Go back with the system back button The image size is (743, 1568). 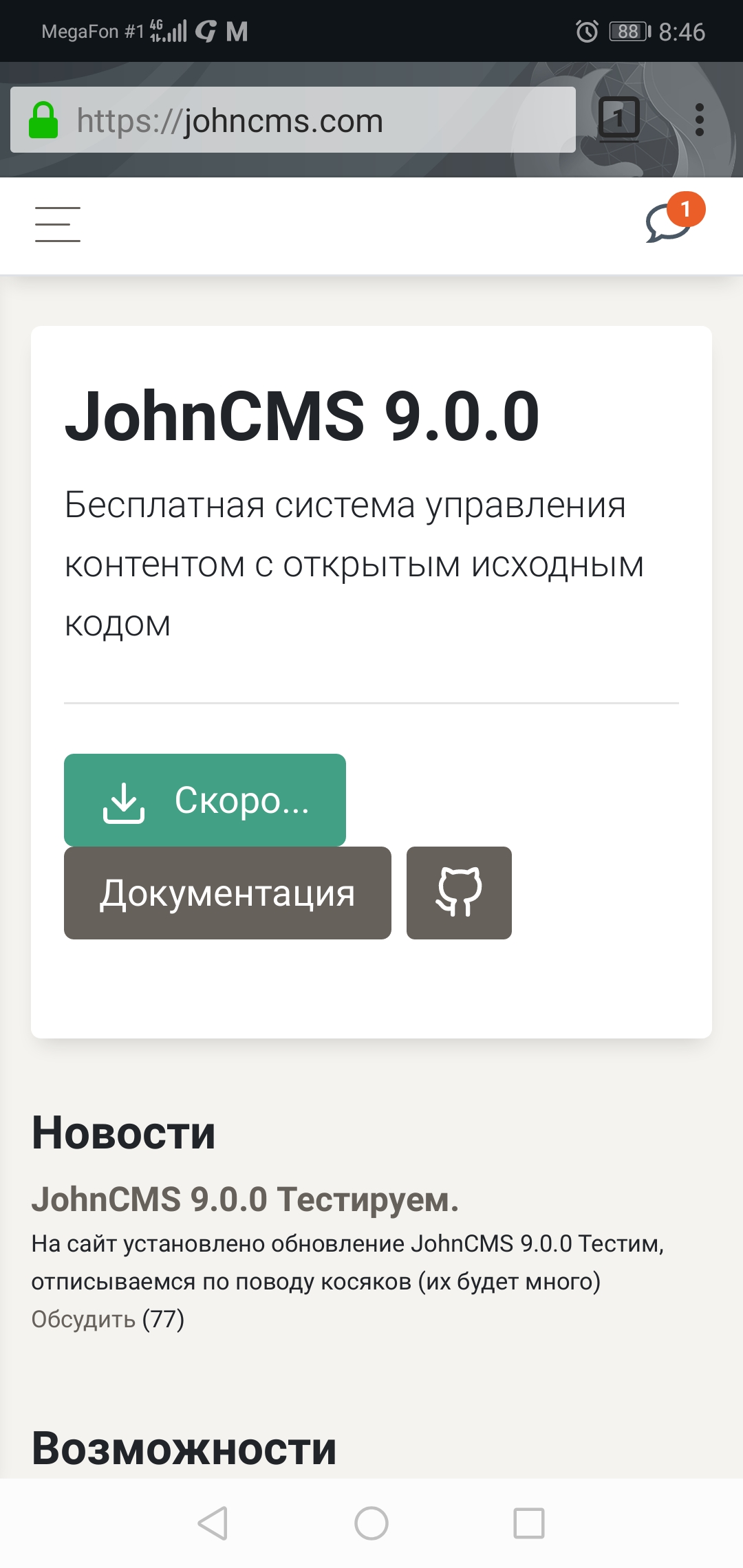[213, 1523]
